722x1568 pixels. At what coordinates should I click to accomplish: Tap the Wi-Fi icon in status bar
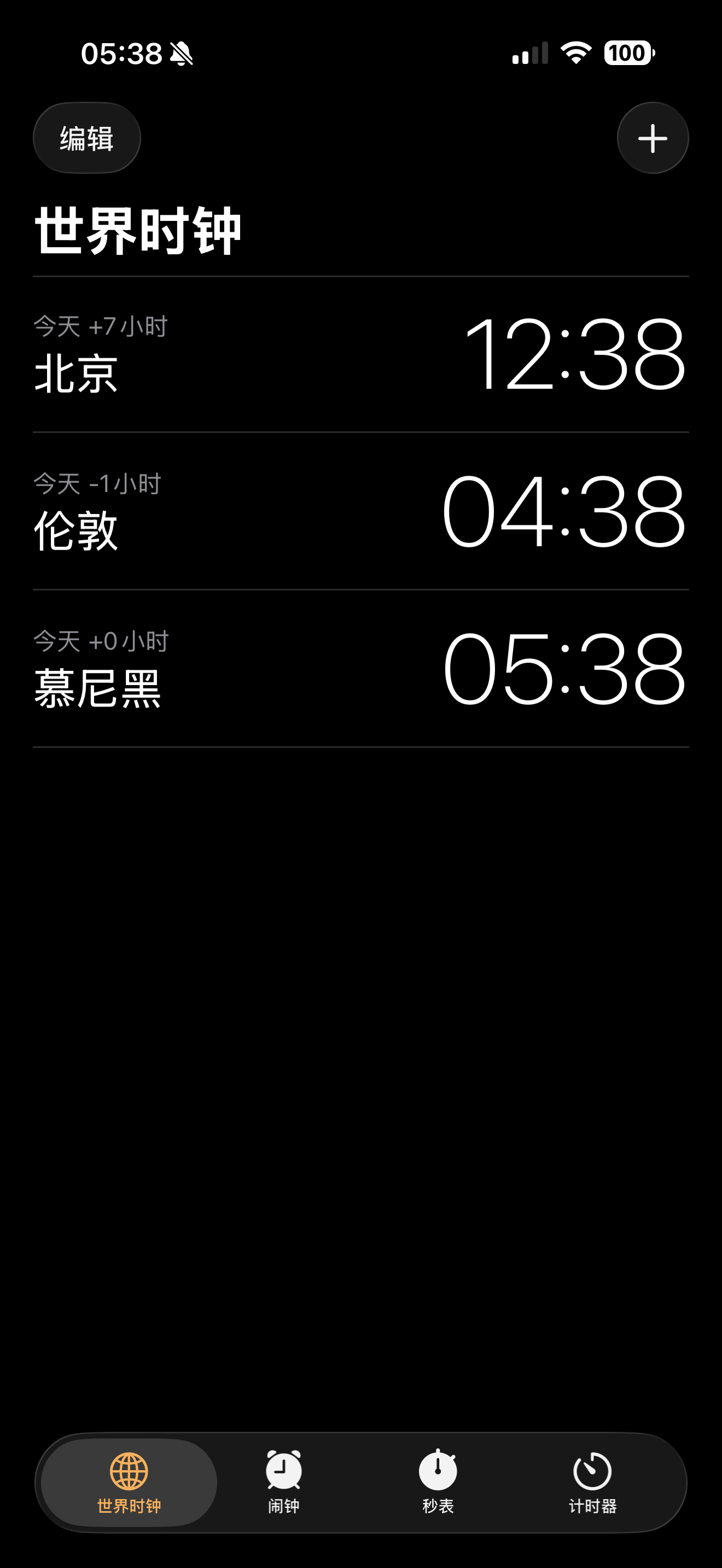tap(575, 54)
